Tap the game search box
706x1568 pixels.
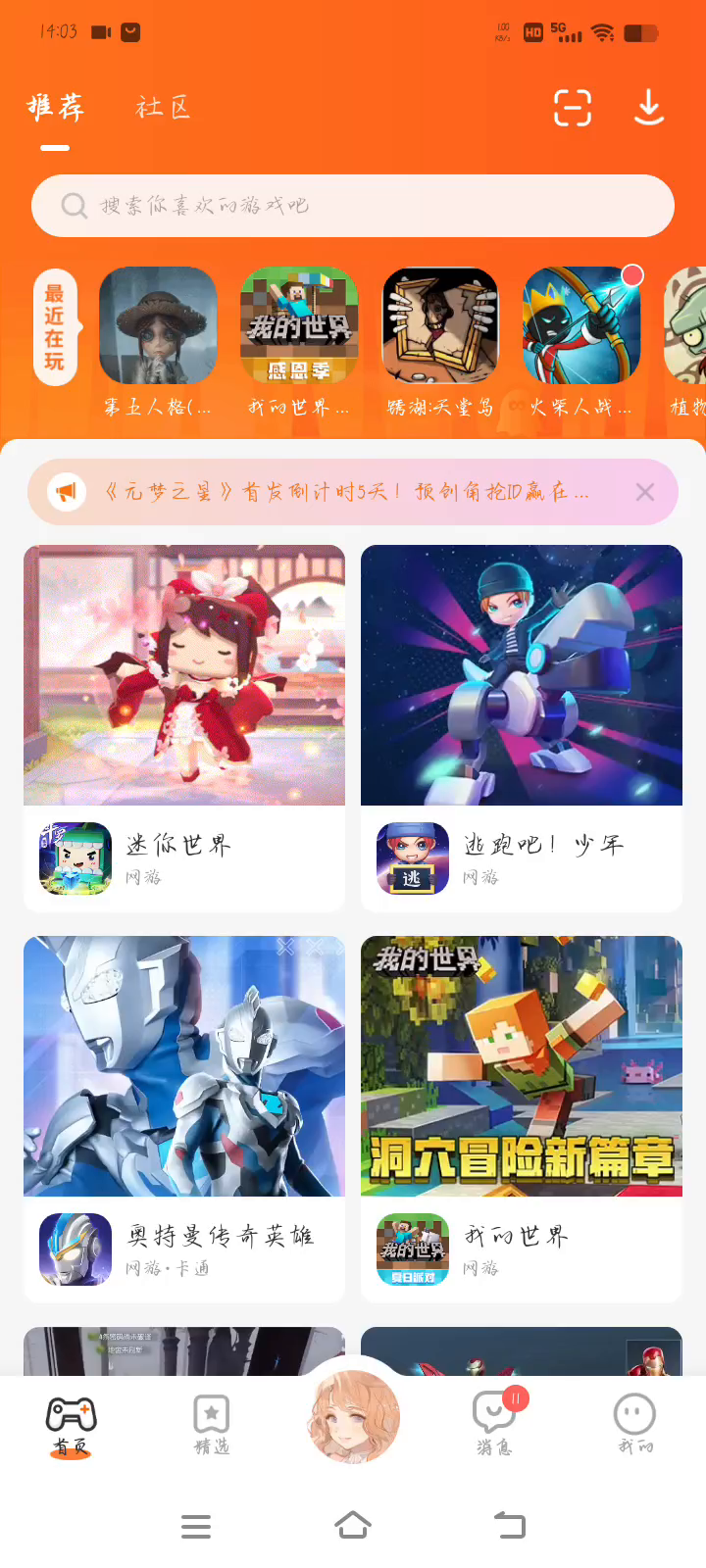tap(353, 206)
